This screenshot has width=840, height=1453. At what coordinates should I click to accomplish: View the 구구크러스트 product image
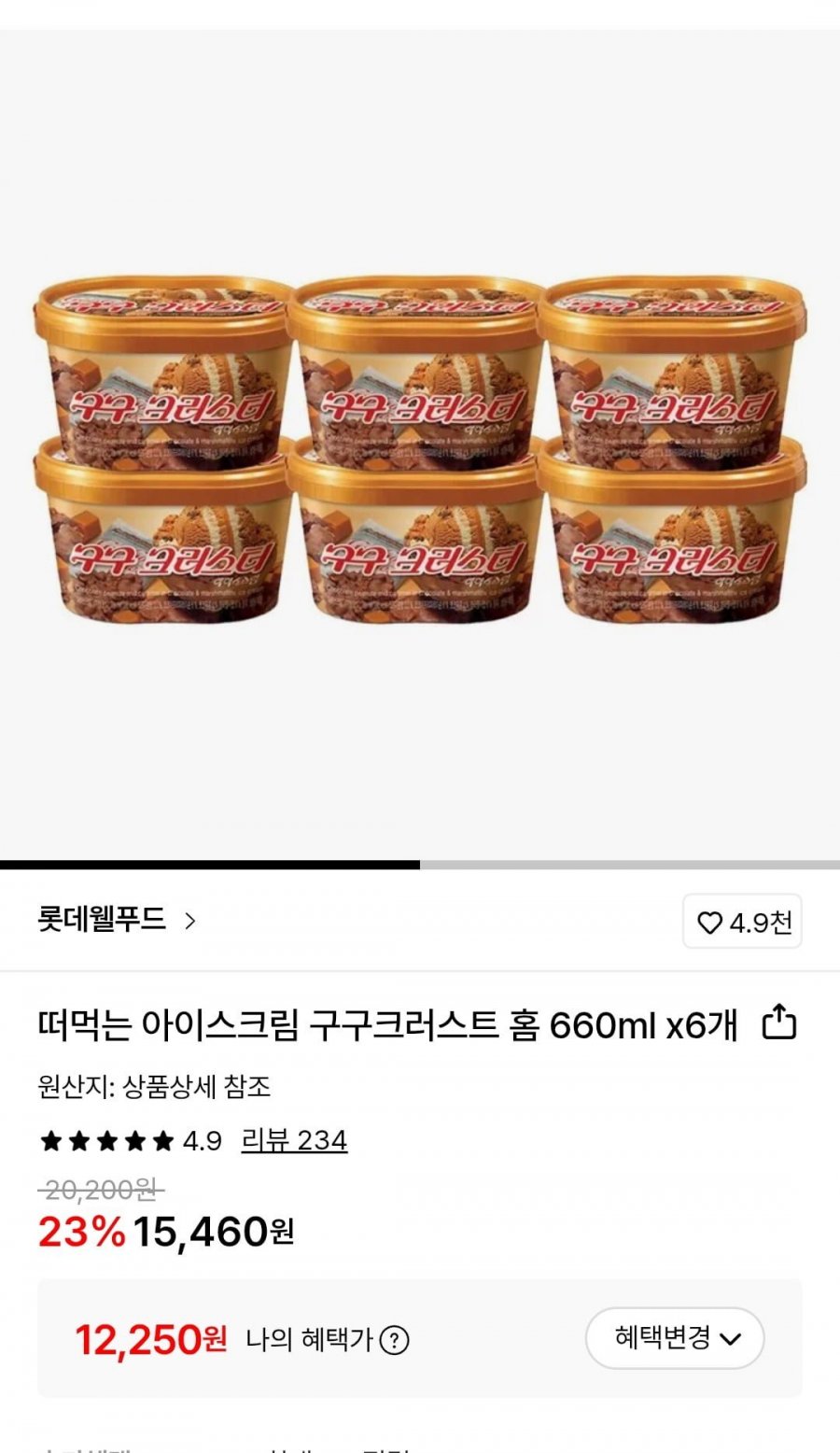(x=420, y=448)
